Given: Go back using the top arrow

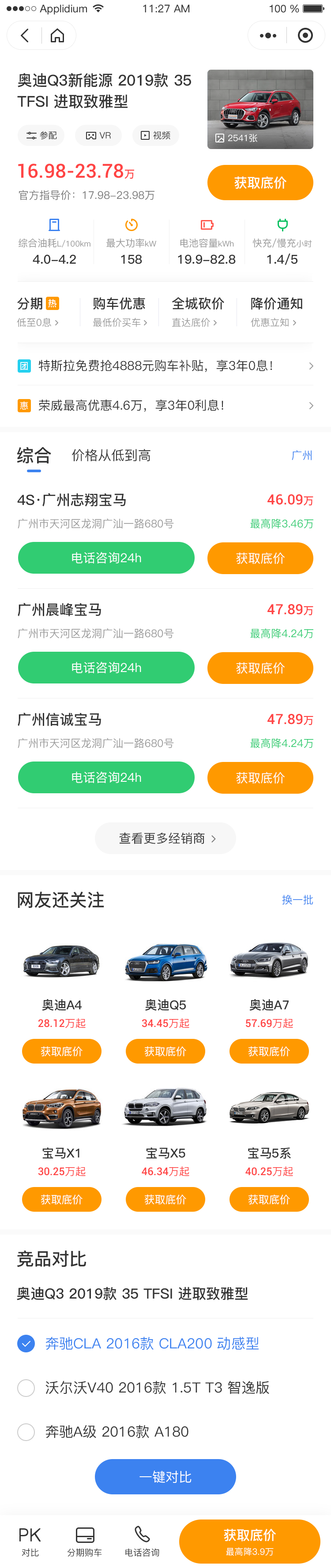Looking at the screenshot, I should point(25,35).
